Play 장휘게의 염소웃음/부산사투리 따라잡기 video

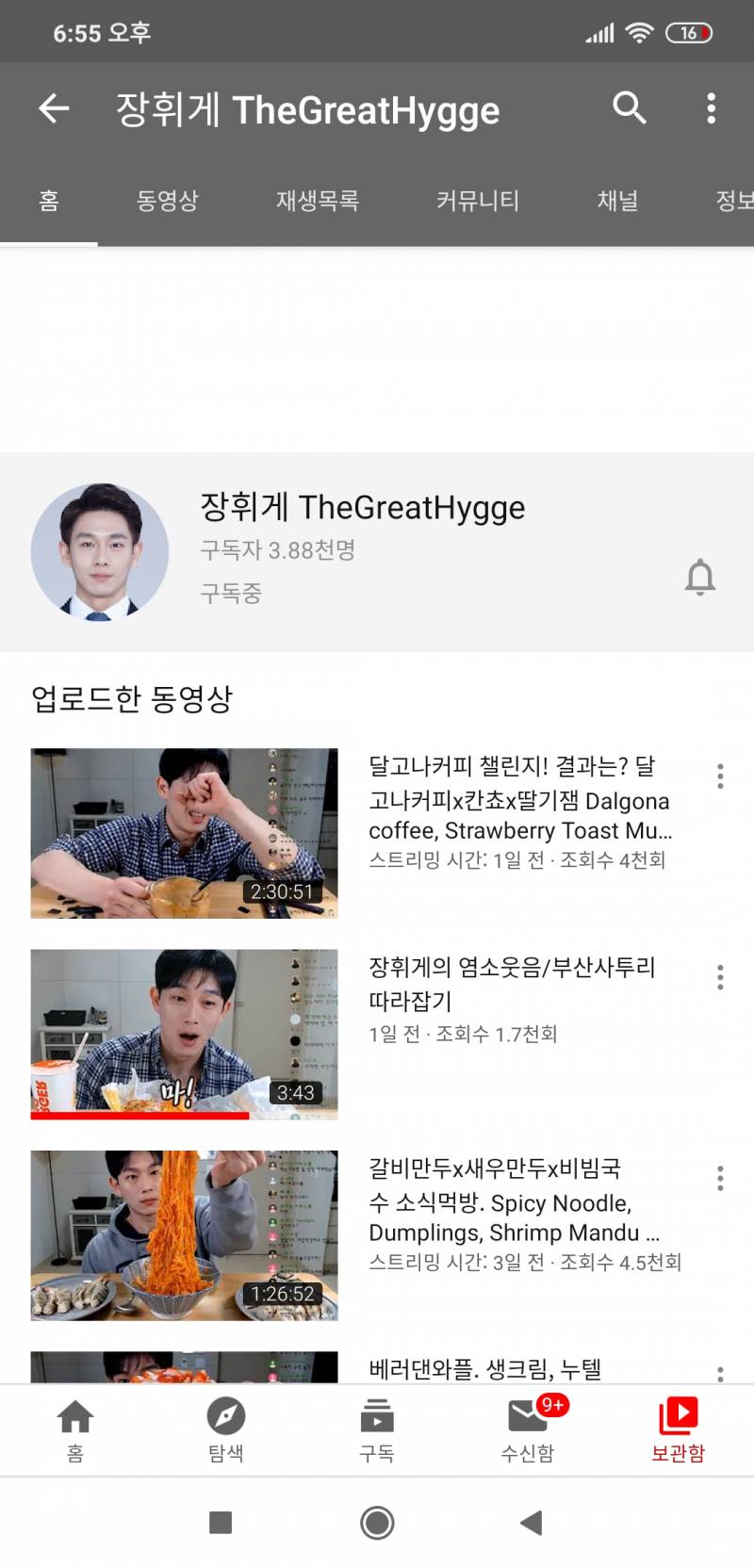(x=184, y=1034)
